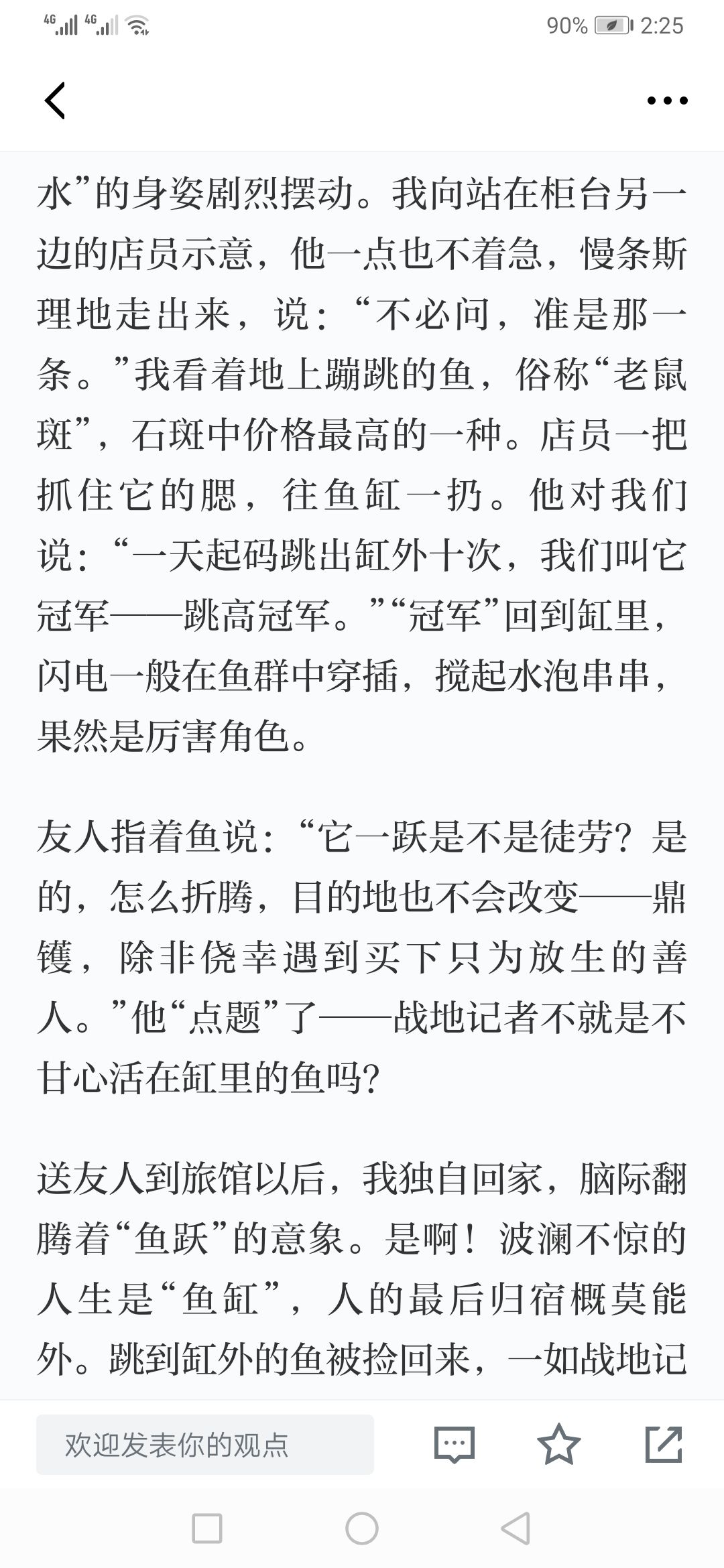This screenshot has height=1568, width=724.
Task: Open recent apps from navigation bar
Action: pyautogui.click(x=207, y=1528)
